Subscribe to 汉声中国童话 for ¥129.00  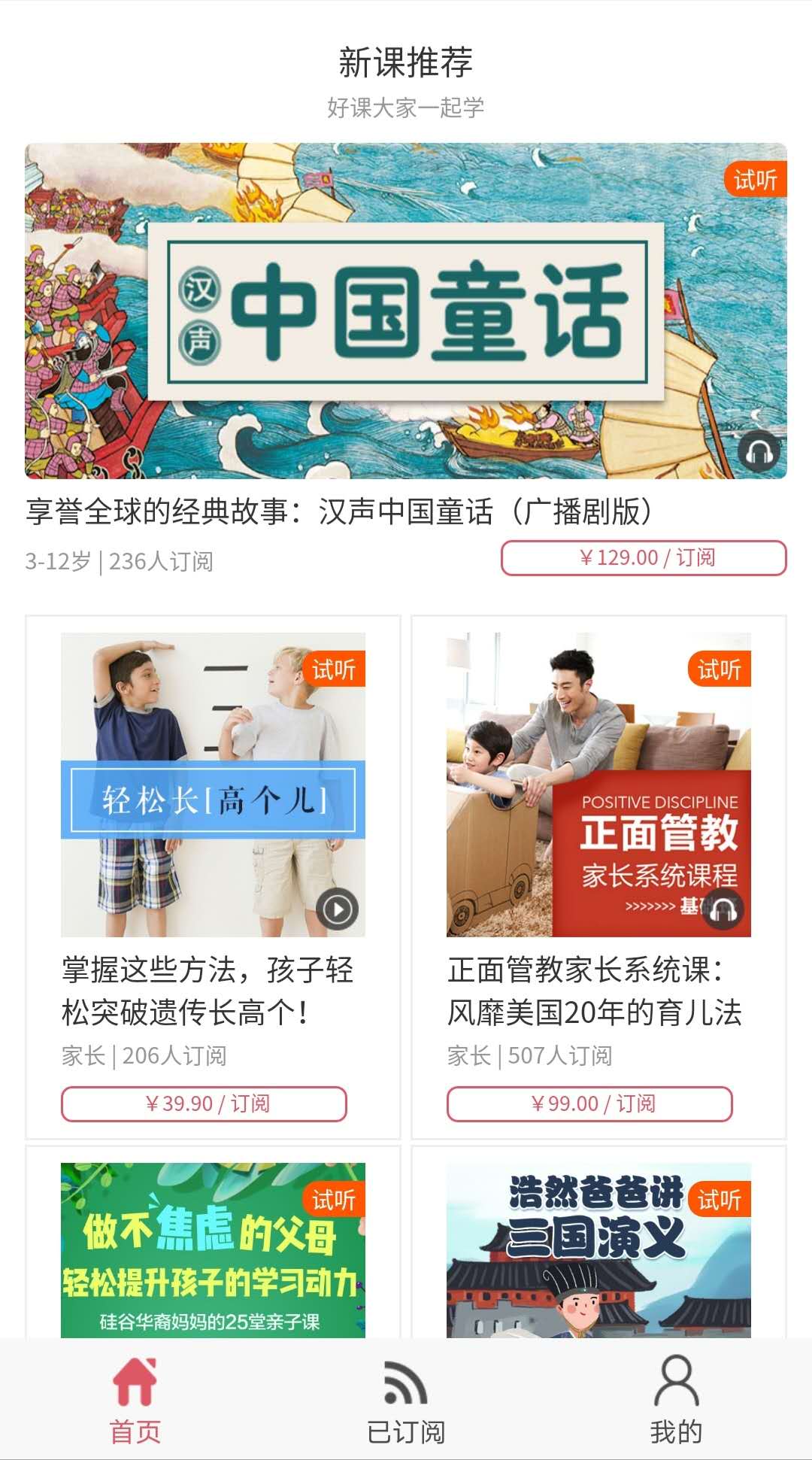click(644, 558)
